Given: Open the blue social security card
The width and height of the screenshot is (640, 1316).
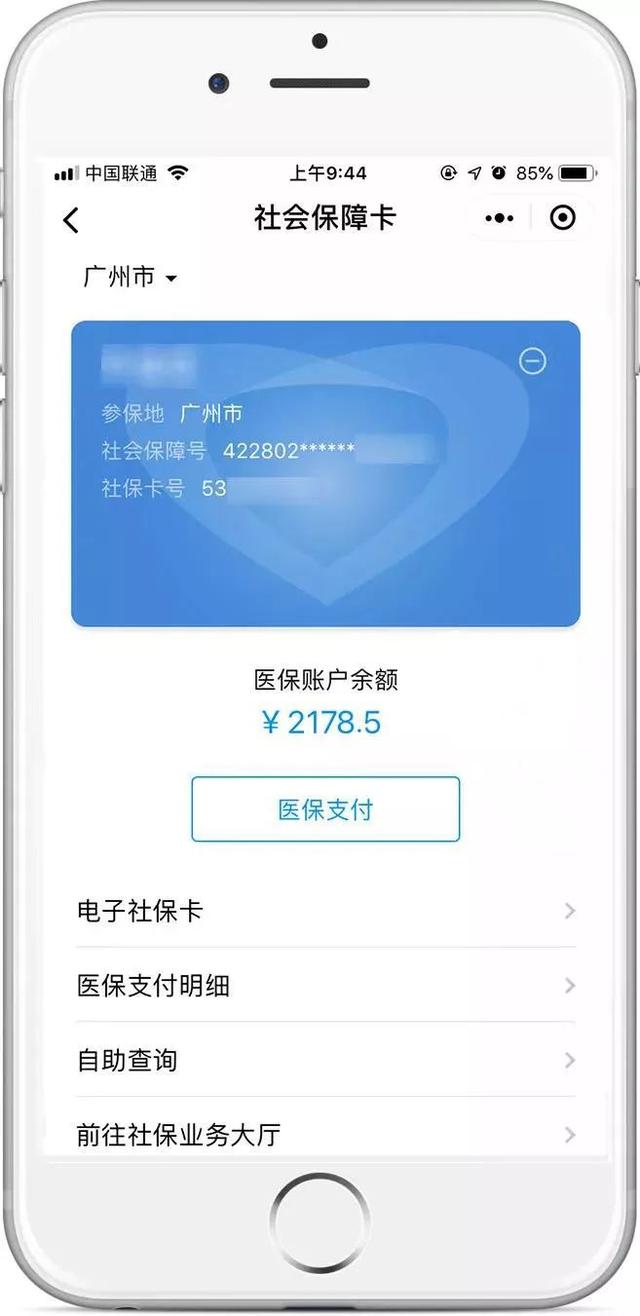Looking at the screenshot, I should coord(326,474).
